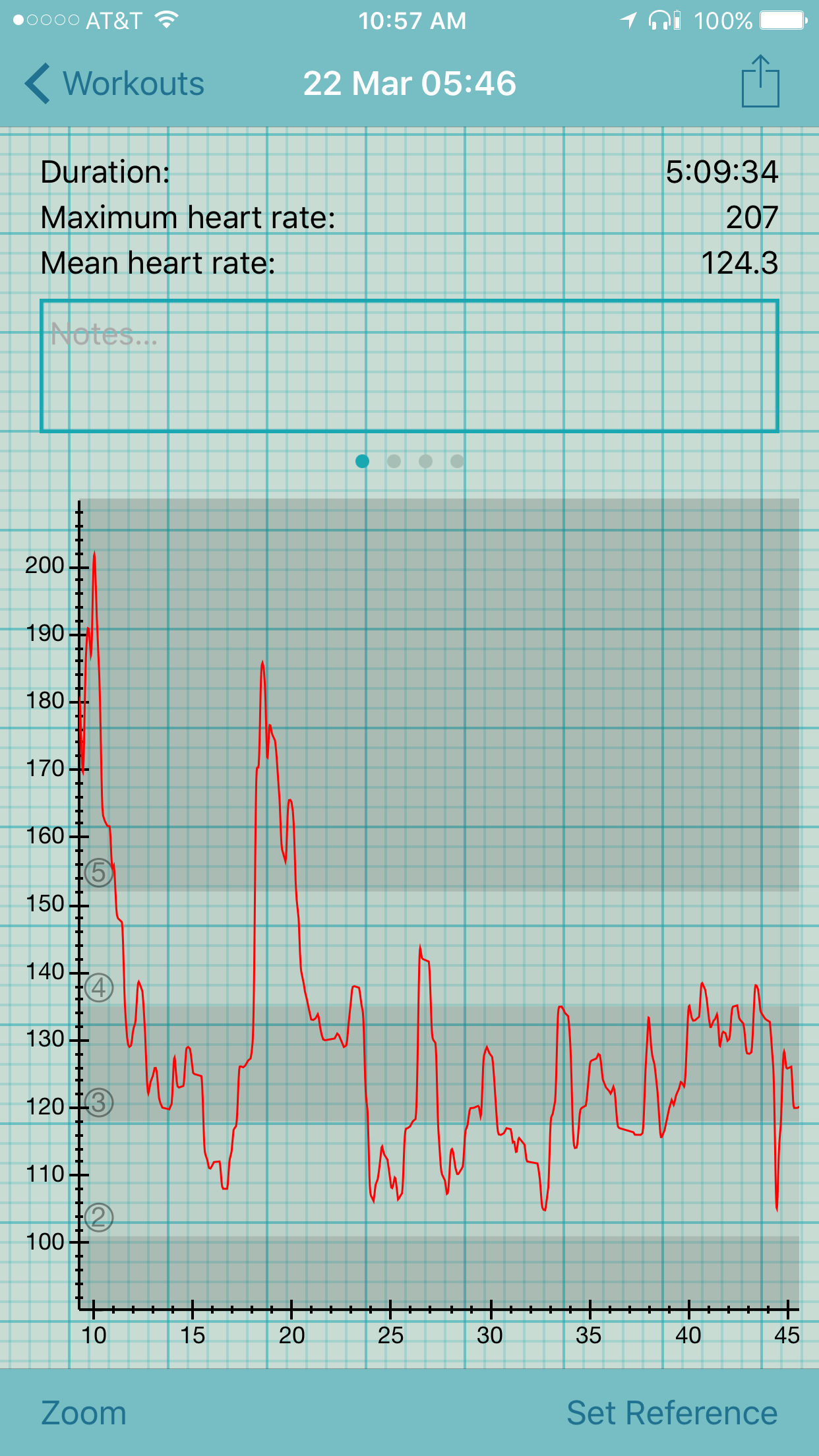Screen dimensions: 819x1456
Task: Tap Set Reference
Action: click(672, 1413)
